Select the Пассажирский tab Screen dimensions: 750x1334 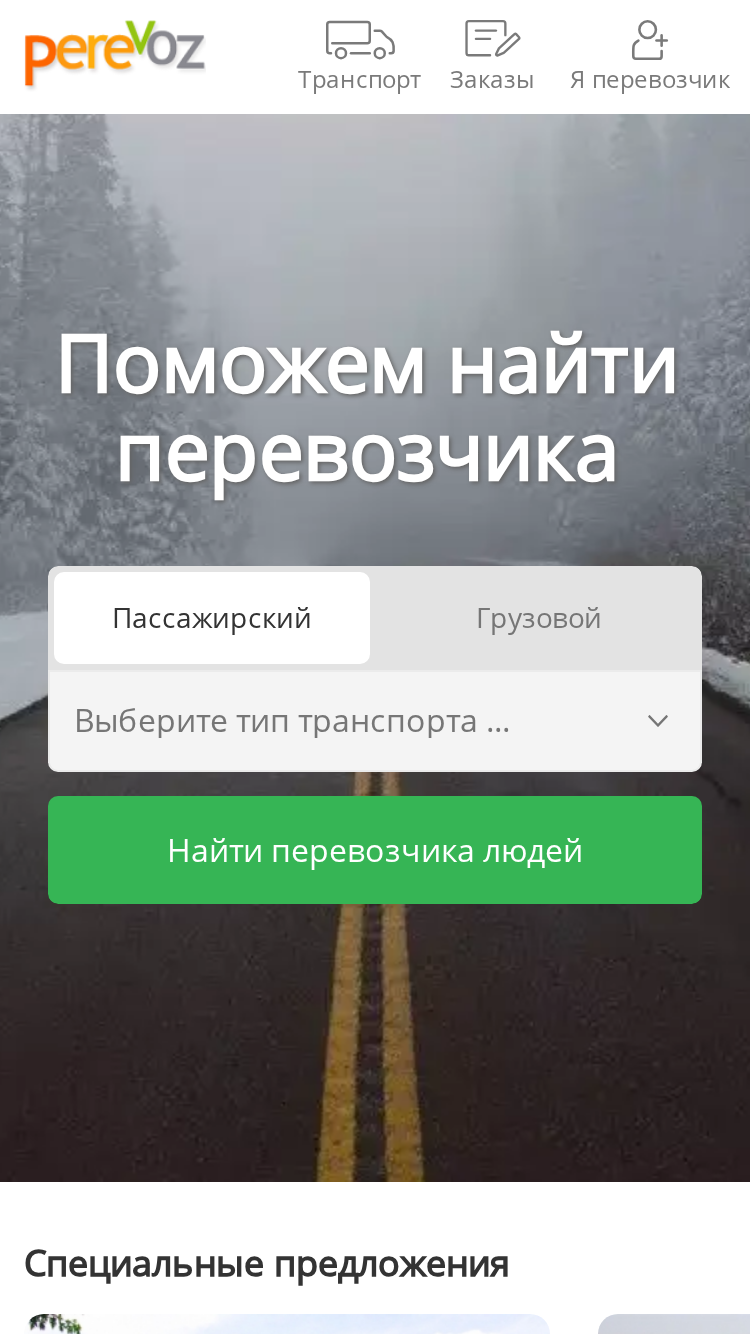pyautogui.click(x=212, y=618)
